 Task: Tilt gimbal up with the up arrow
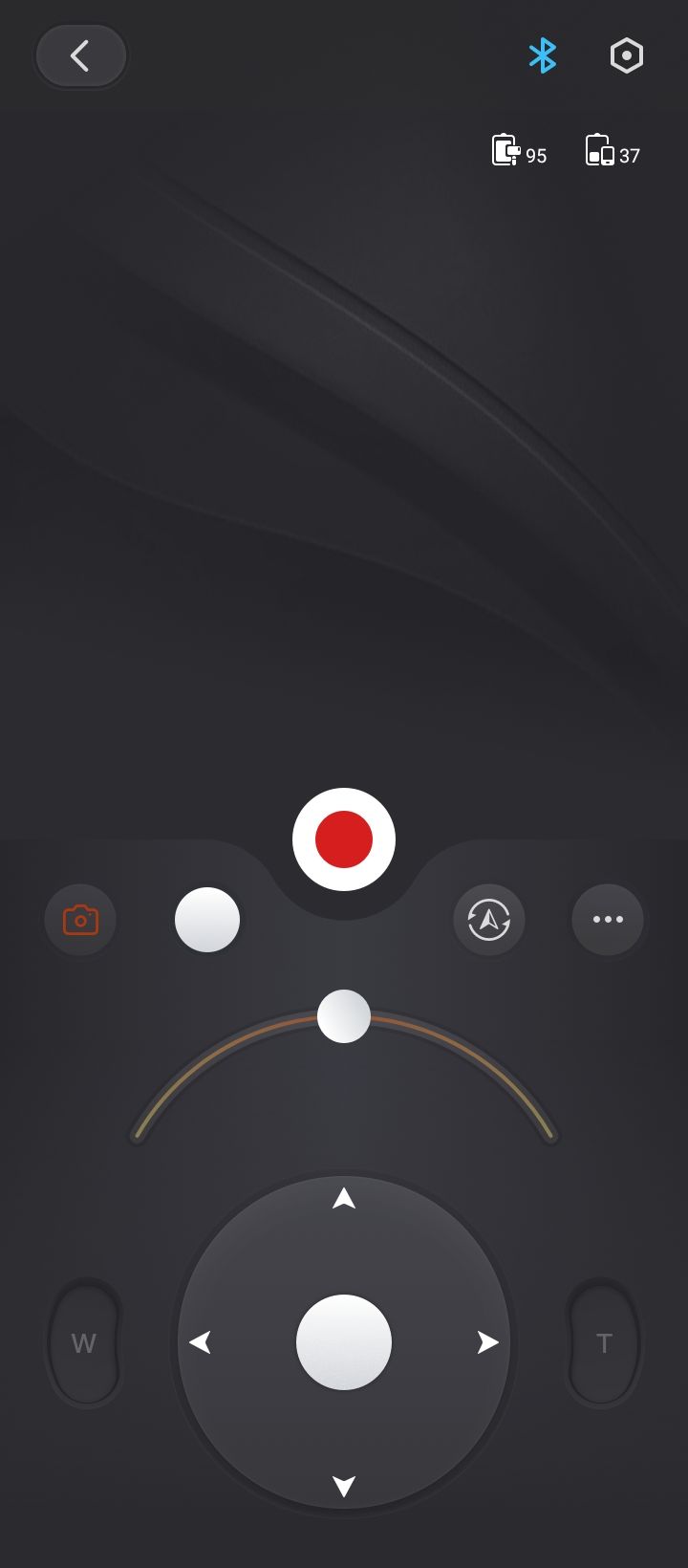point(344,1199)
